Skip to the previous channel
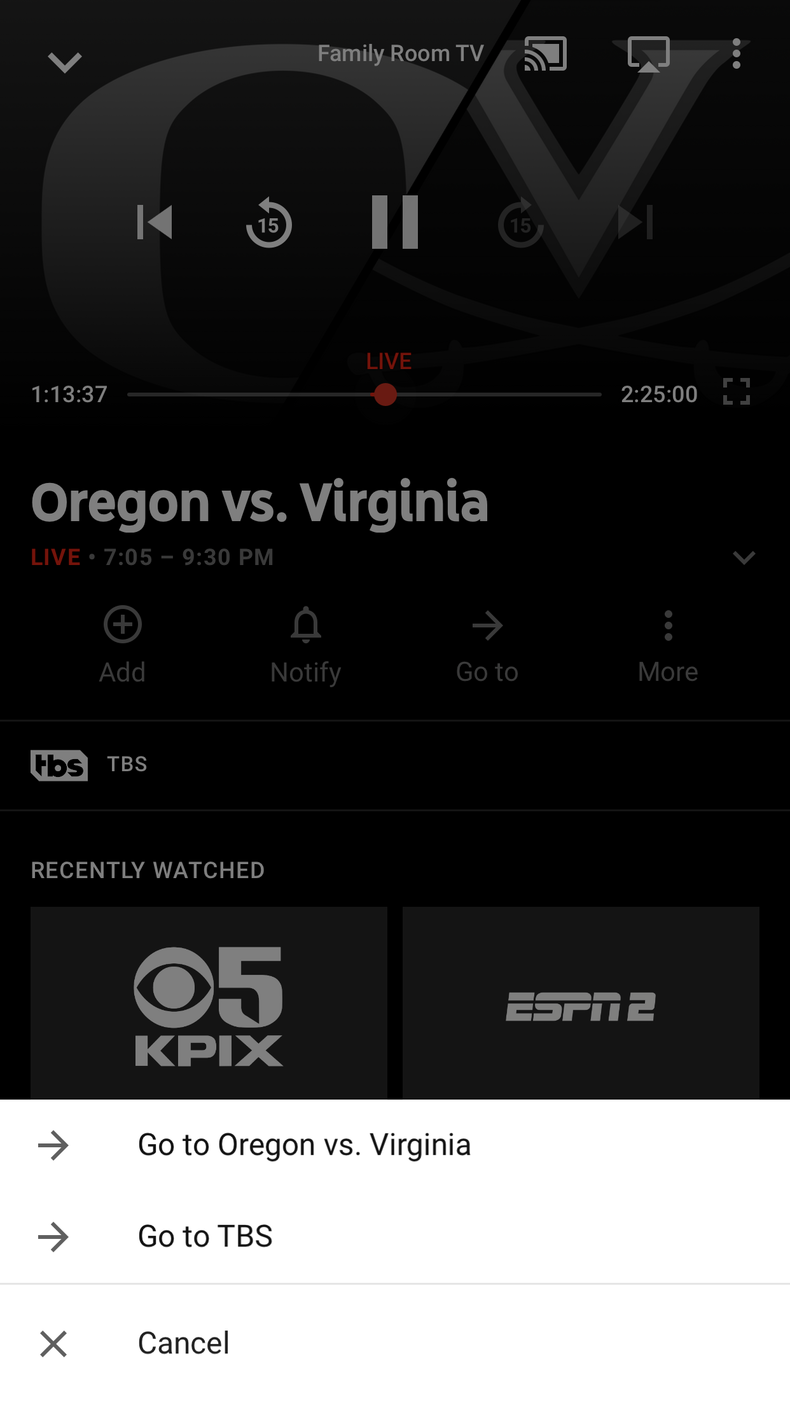Viewport: 790px width, 1405px height. coord(155,222)
